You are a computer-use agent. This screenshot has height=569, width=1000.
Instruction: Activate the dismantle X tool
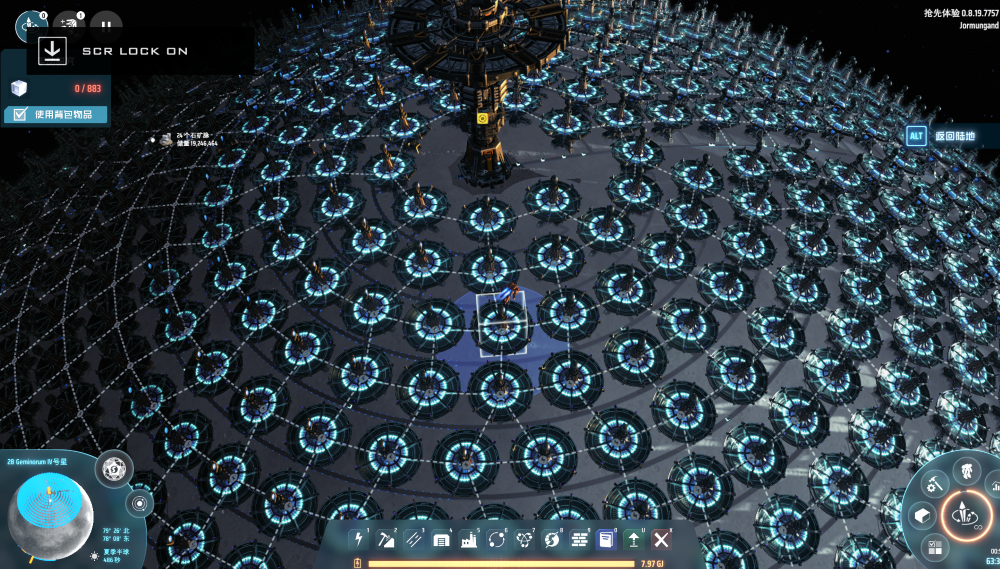pos(661,540)
